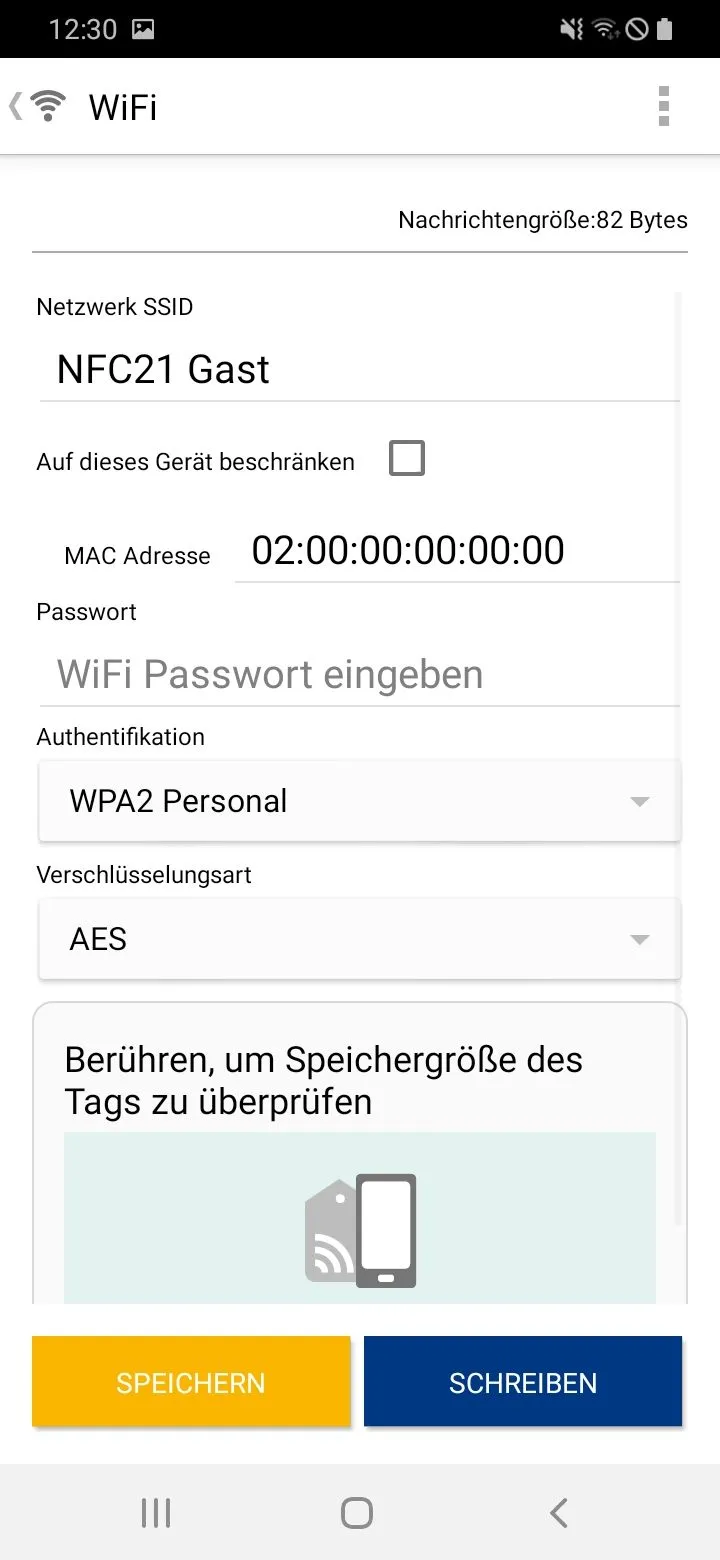720x1560 pixels.
Task: Edit the Netzwerk SSID field
Action: click(x=359, y=370)
